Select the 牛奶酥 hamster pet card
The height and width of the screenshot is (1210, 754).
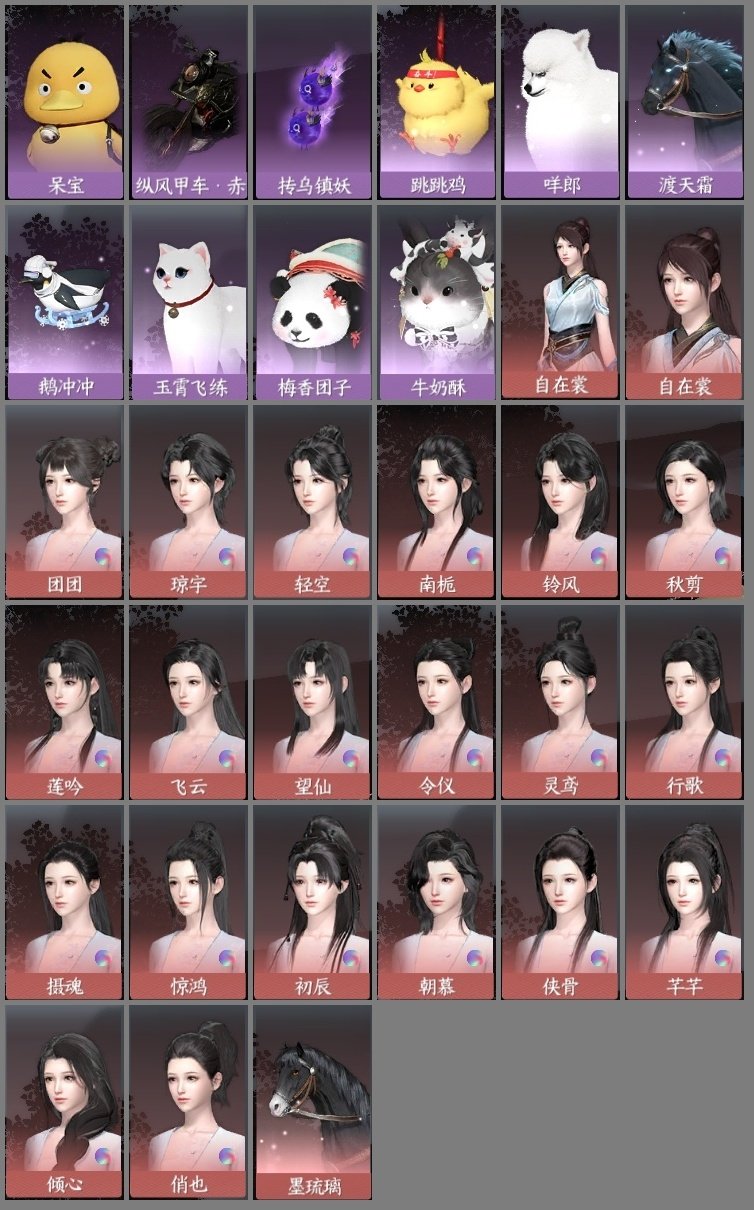click(440, 300)
